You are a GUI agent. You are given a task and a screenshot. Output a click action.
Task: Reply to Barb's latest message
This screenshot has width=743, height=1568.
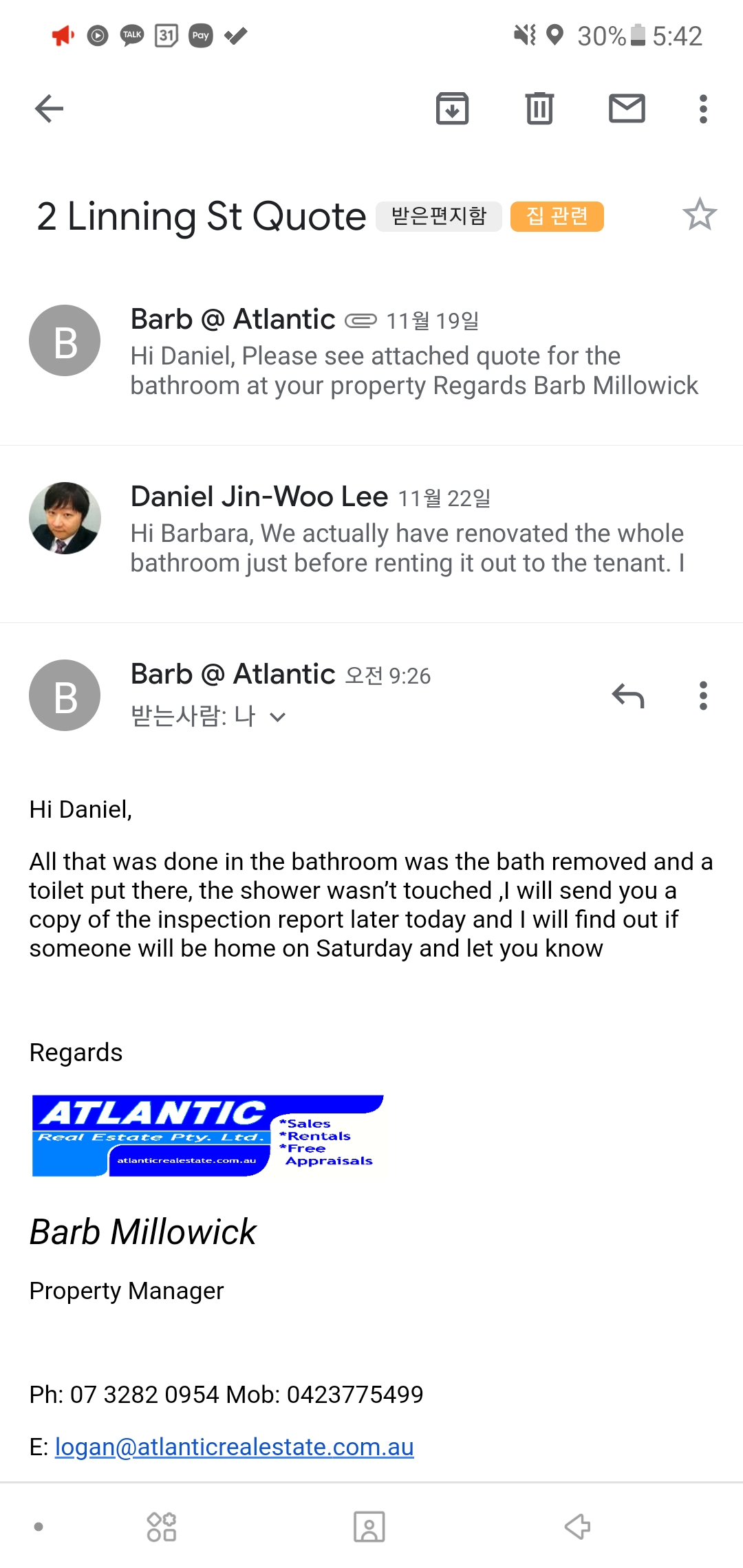627,696
